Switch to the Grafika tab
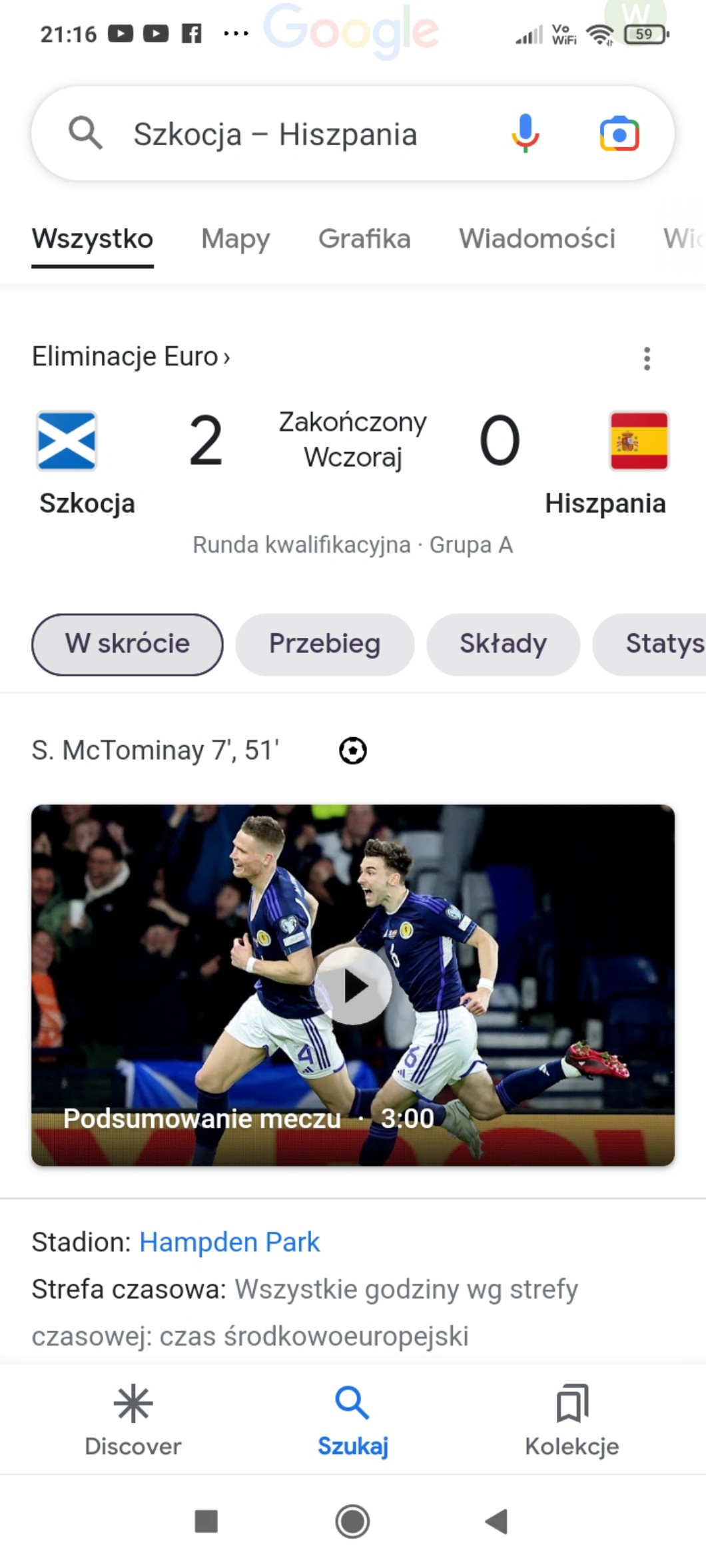 click(x=364, y=239)
